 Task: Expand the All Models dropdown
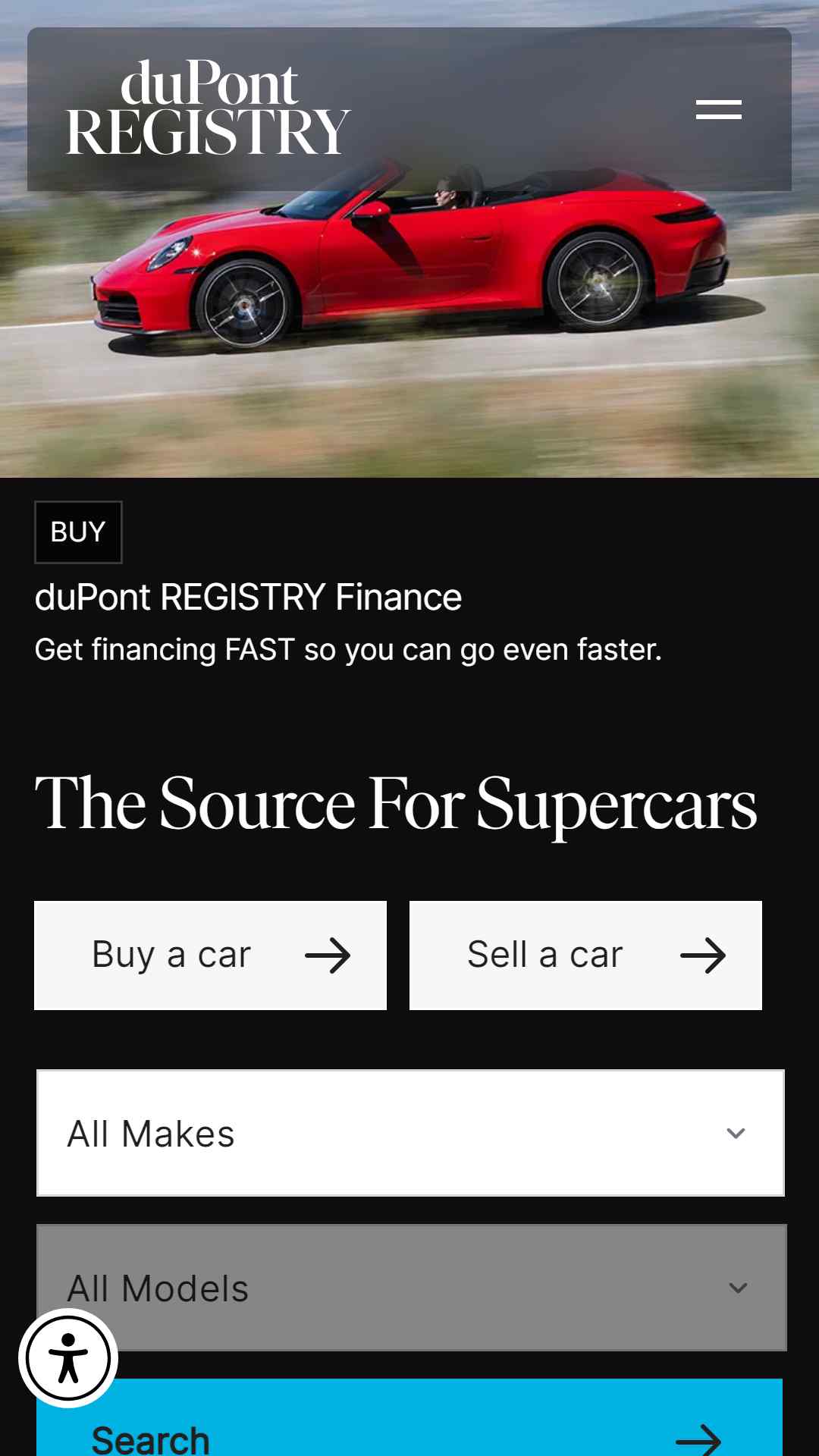[412, 1288]
